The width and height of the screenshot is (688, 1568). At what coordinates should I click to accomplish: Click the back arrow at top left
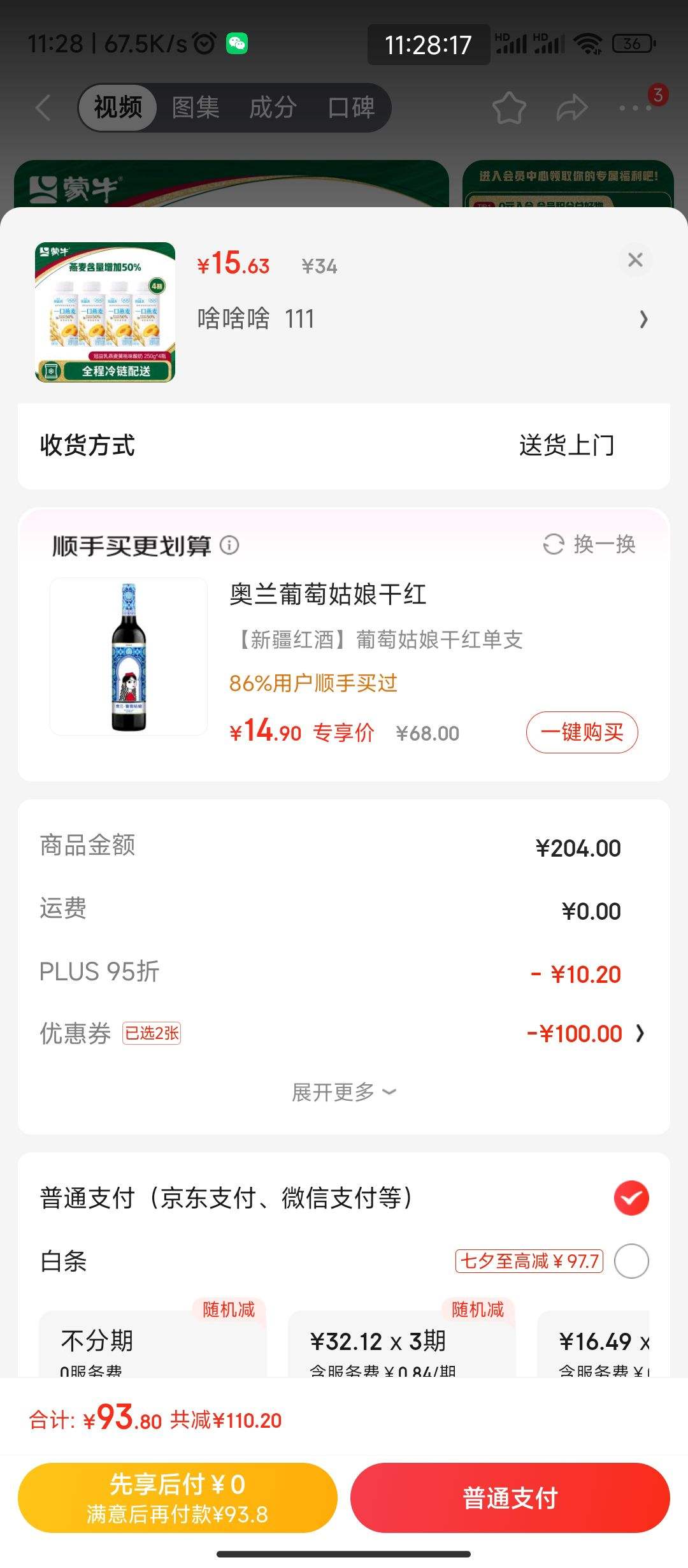click(42, 107)
